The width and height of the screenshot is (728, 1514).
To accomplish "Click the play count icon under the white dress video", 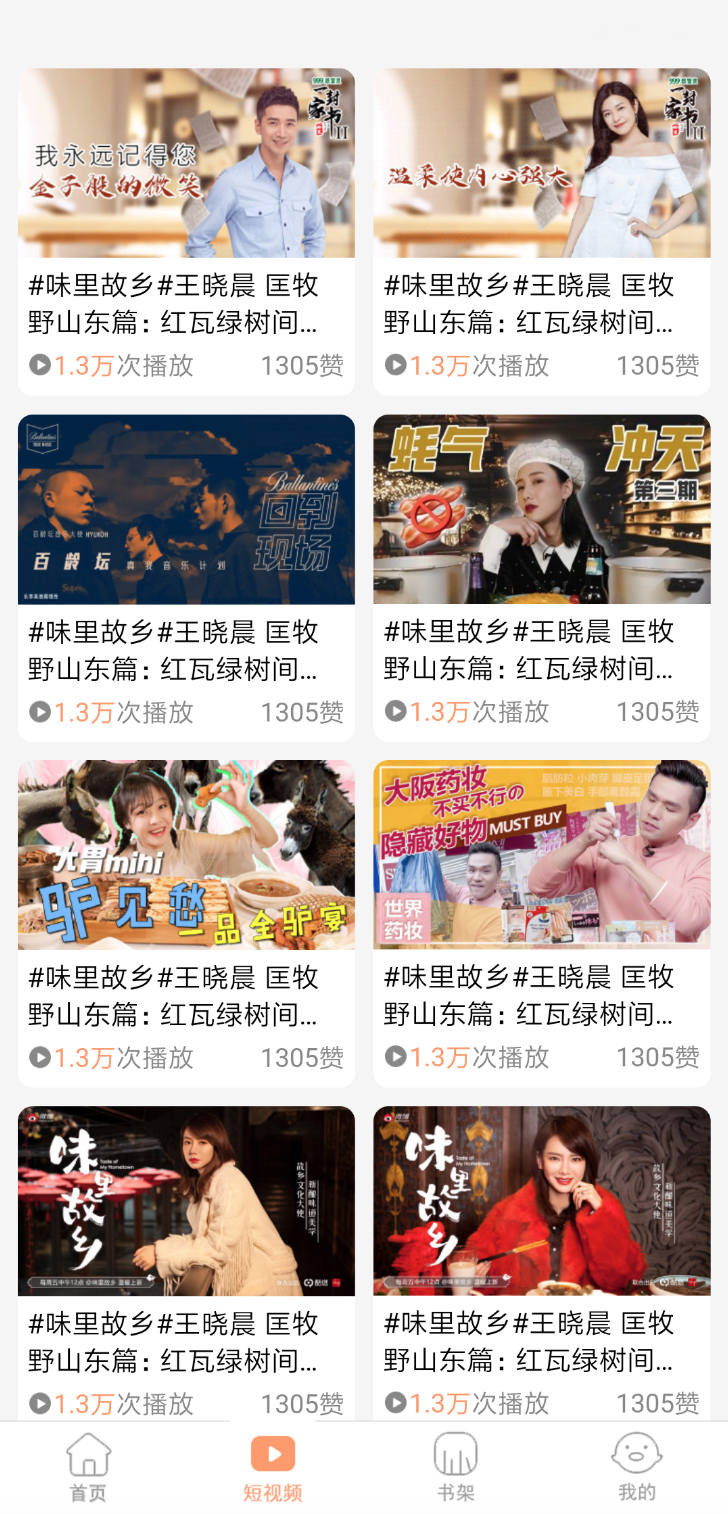I will pos(393,365).
